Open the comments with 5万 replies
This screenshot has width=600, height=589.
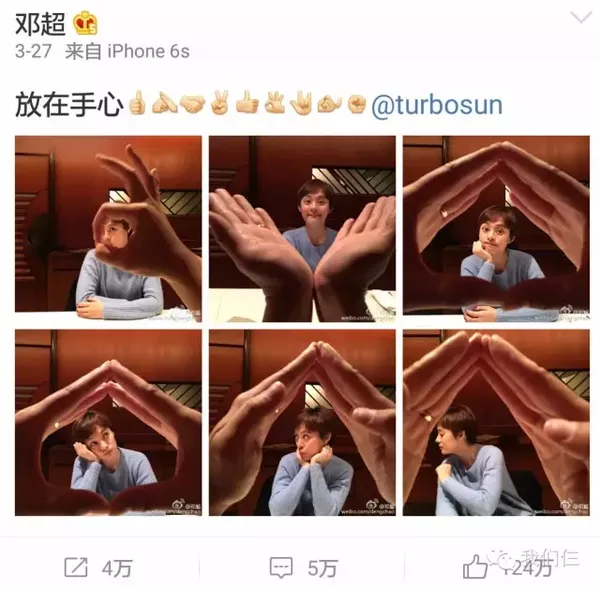(303, 567)
